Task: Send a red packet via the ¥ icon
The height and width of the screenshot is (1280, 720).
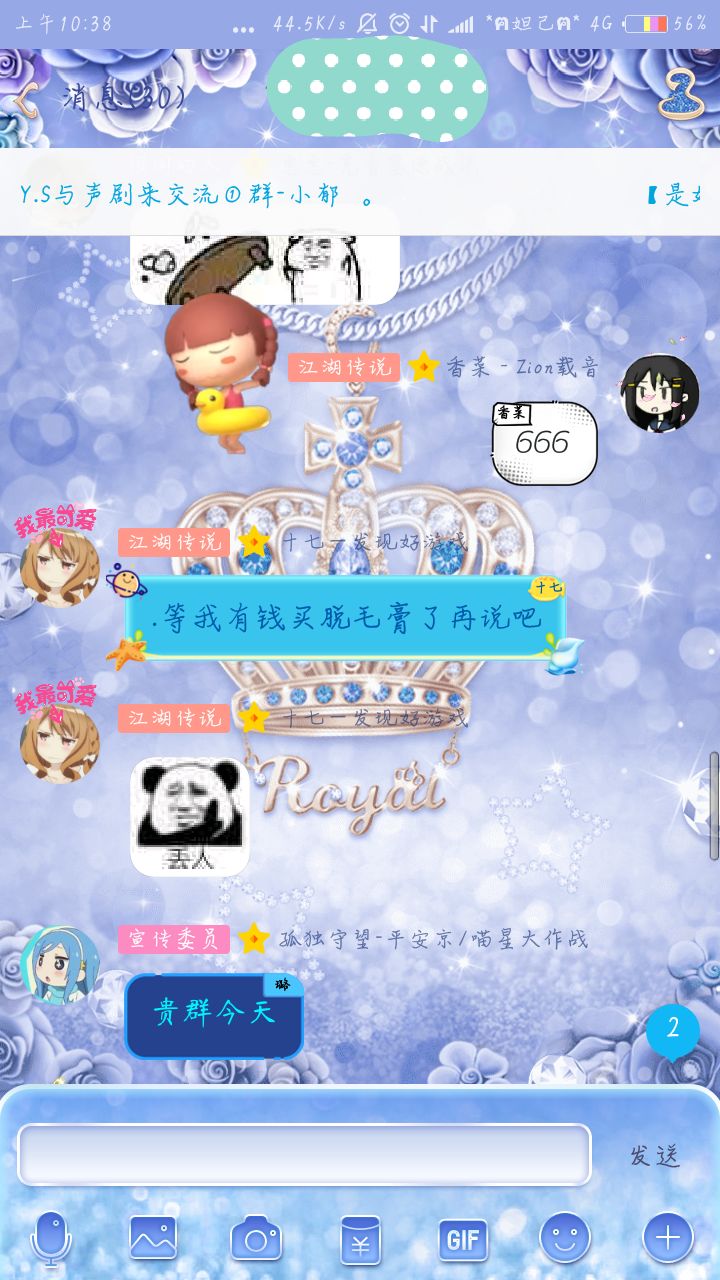Action: [360, 1237]
